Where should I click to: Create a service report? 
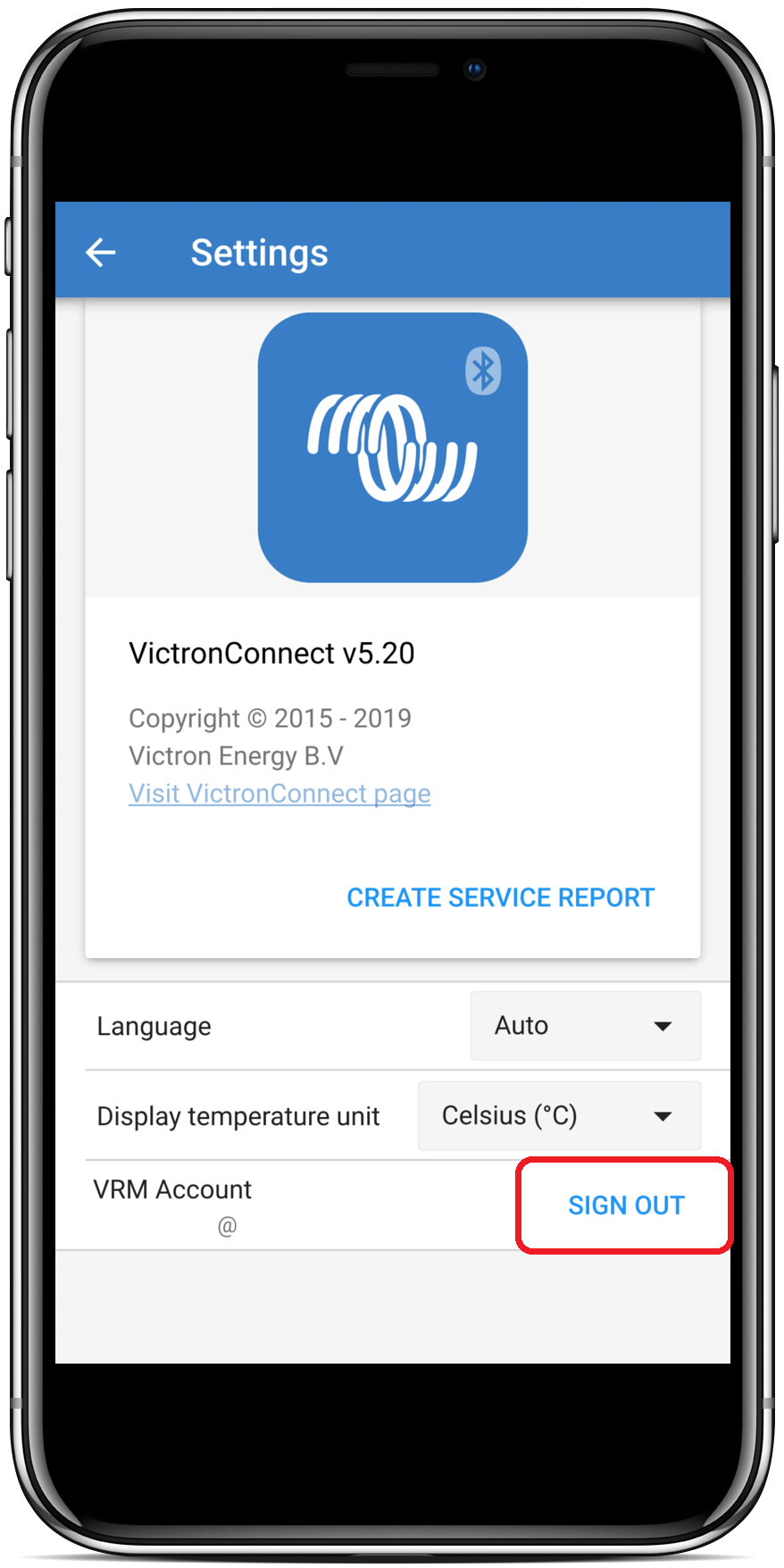pyautogui.click(x=500, y=897)
